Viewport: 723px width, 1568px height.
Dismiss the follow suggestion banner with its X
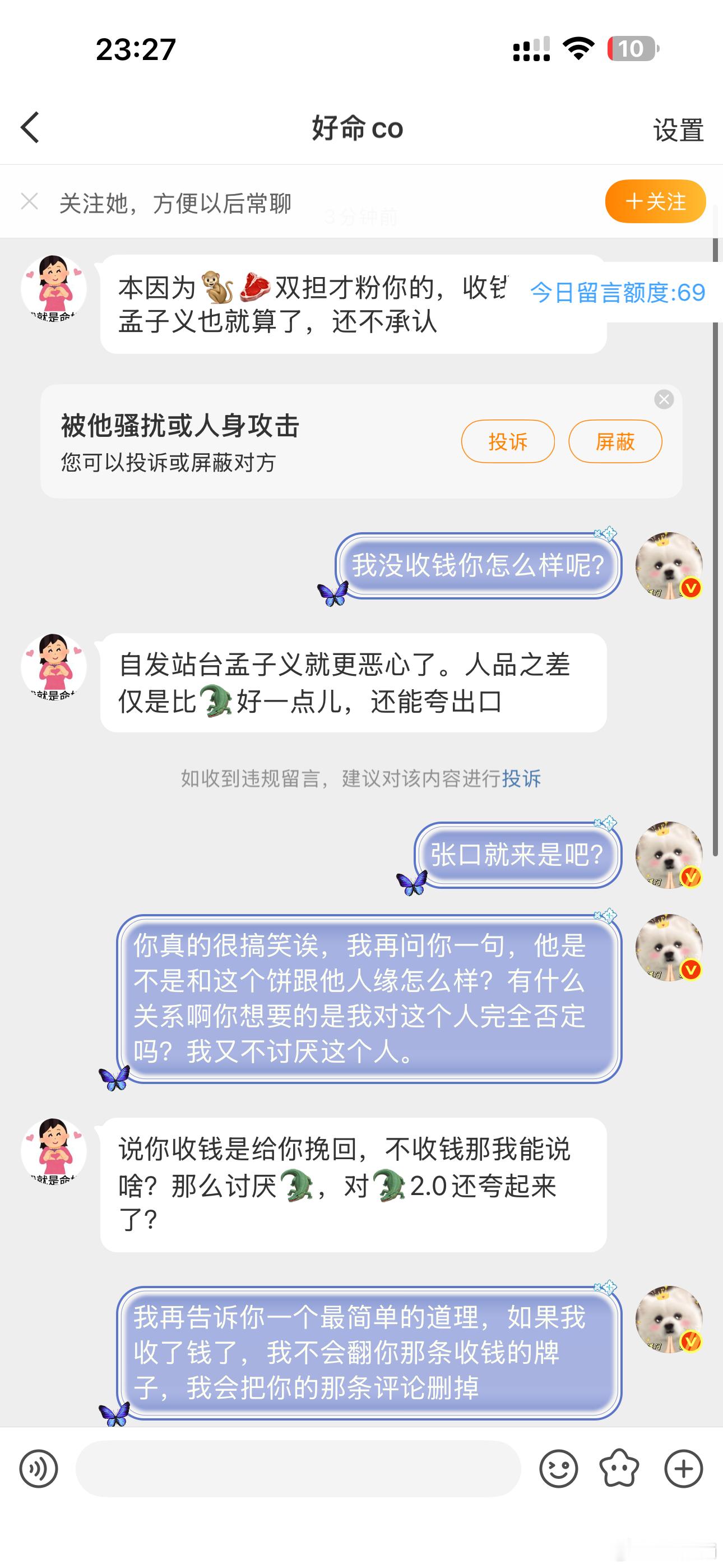click(29, 201)
